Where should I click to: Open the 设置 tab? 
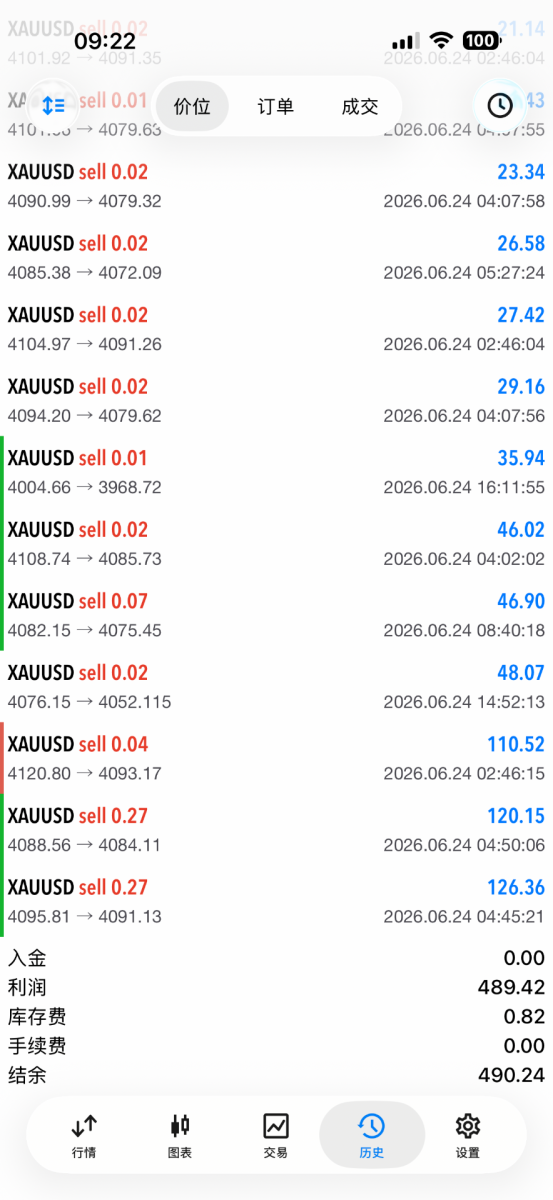tap(468, 1136)
